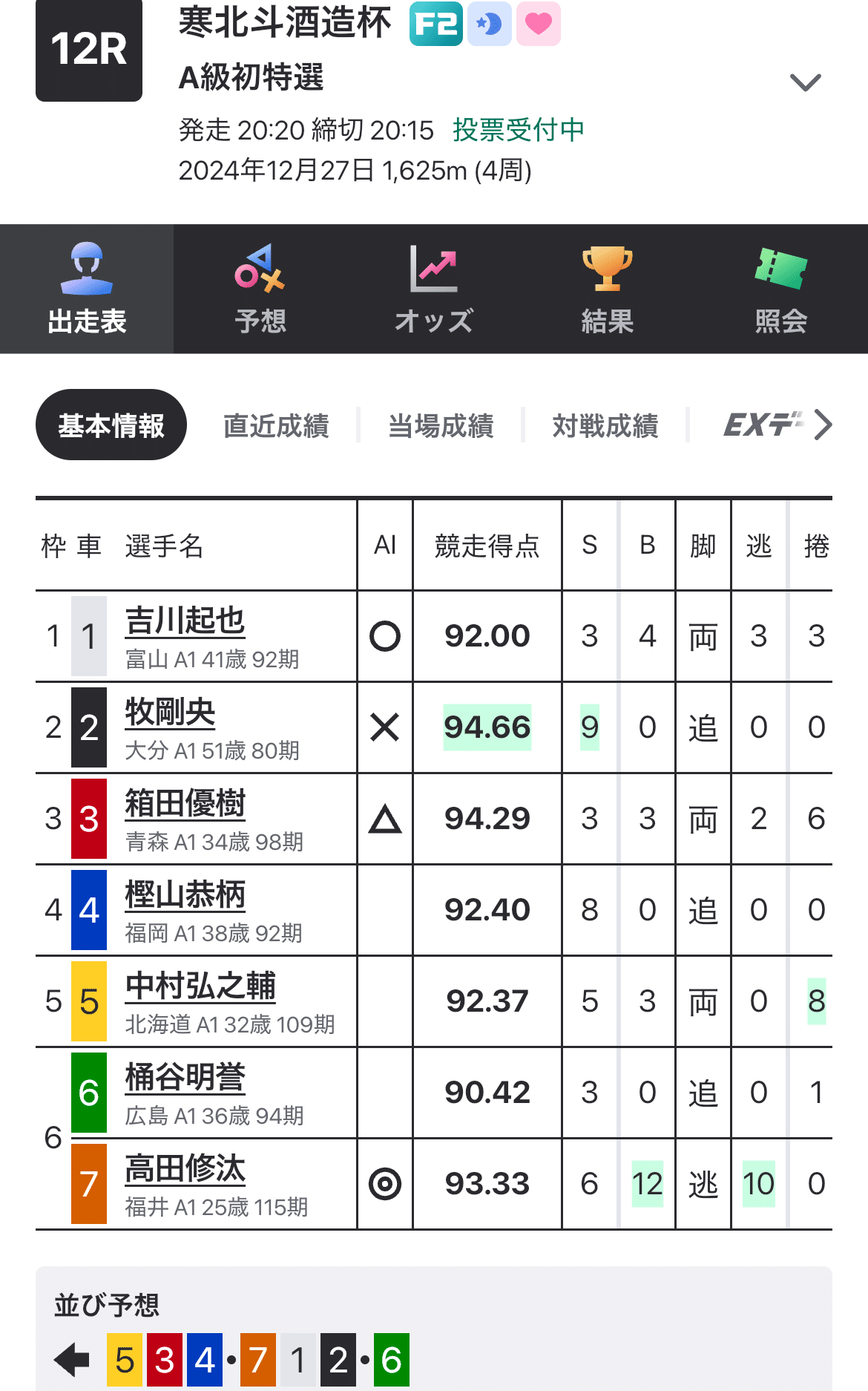Select the 出走表 tab
The image size is (868, 1391).
(87, 289)
